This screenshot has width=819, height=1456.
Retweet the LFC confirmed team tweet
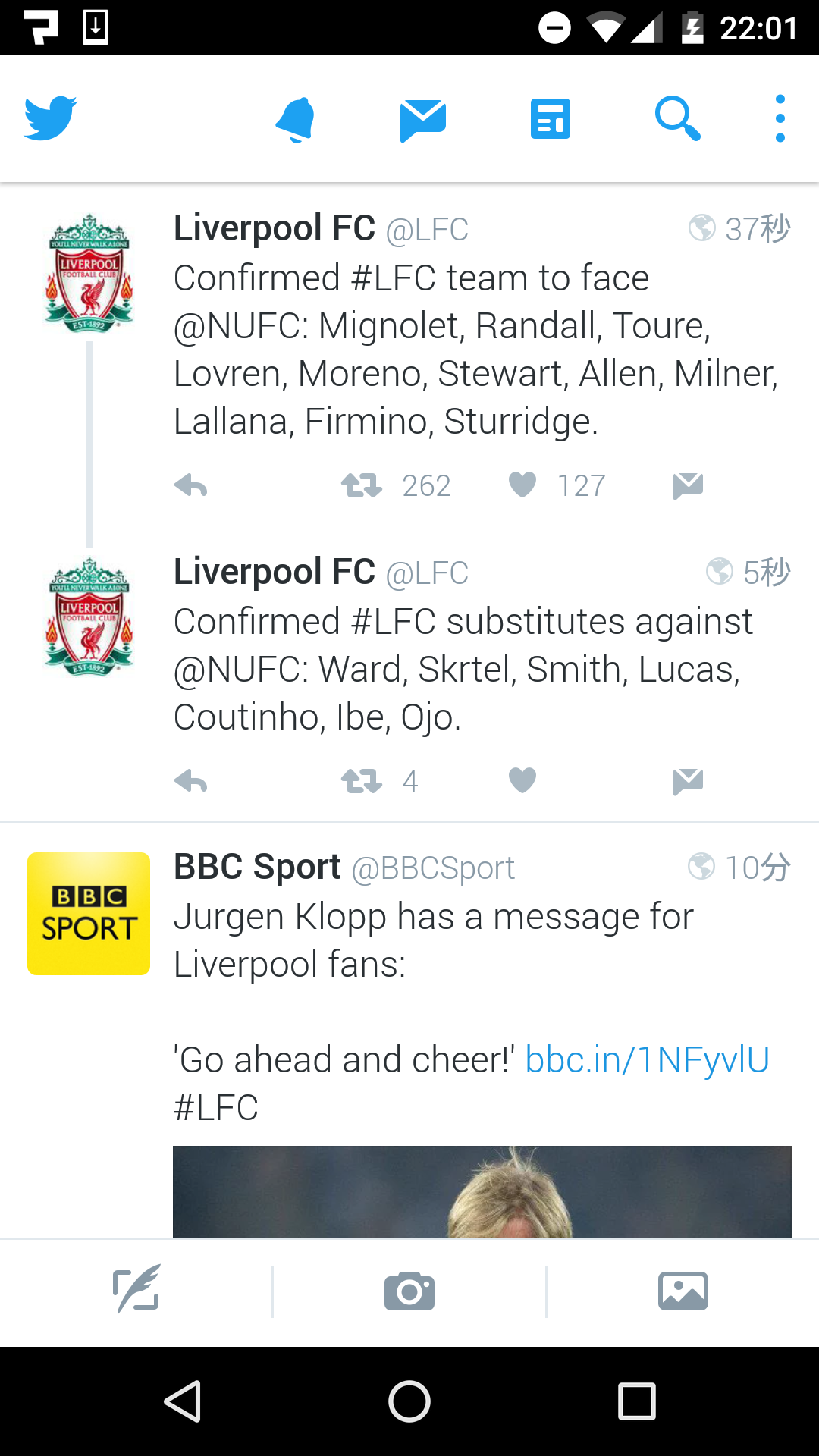(362, 485)
